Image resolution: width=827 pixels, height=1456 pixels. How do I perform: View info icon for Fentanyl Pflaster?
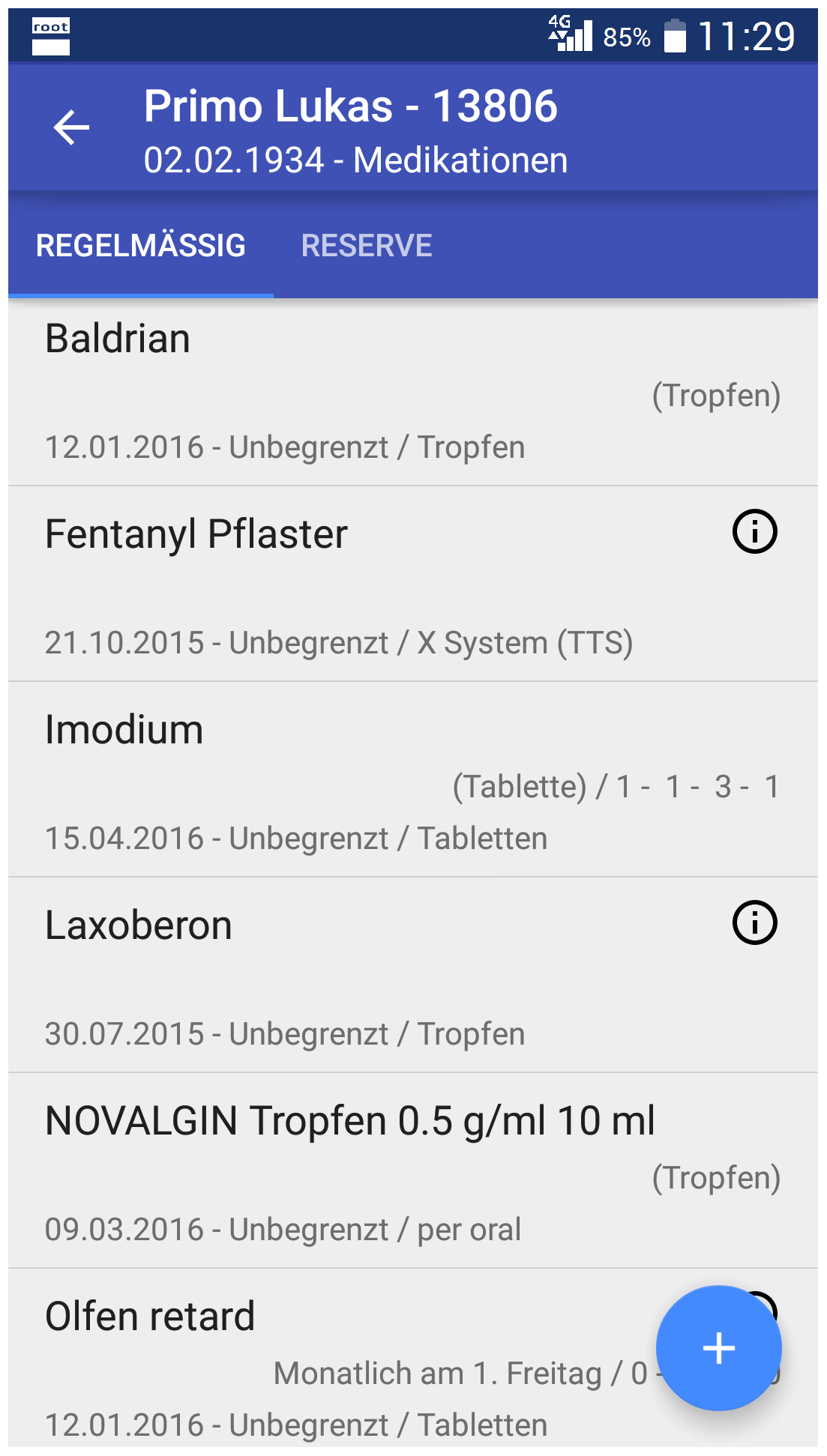tap(754, 531)
